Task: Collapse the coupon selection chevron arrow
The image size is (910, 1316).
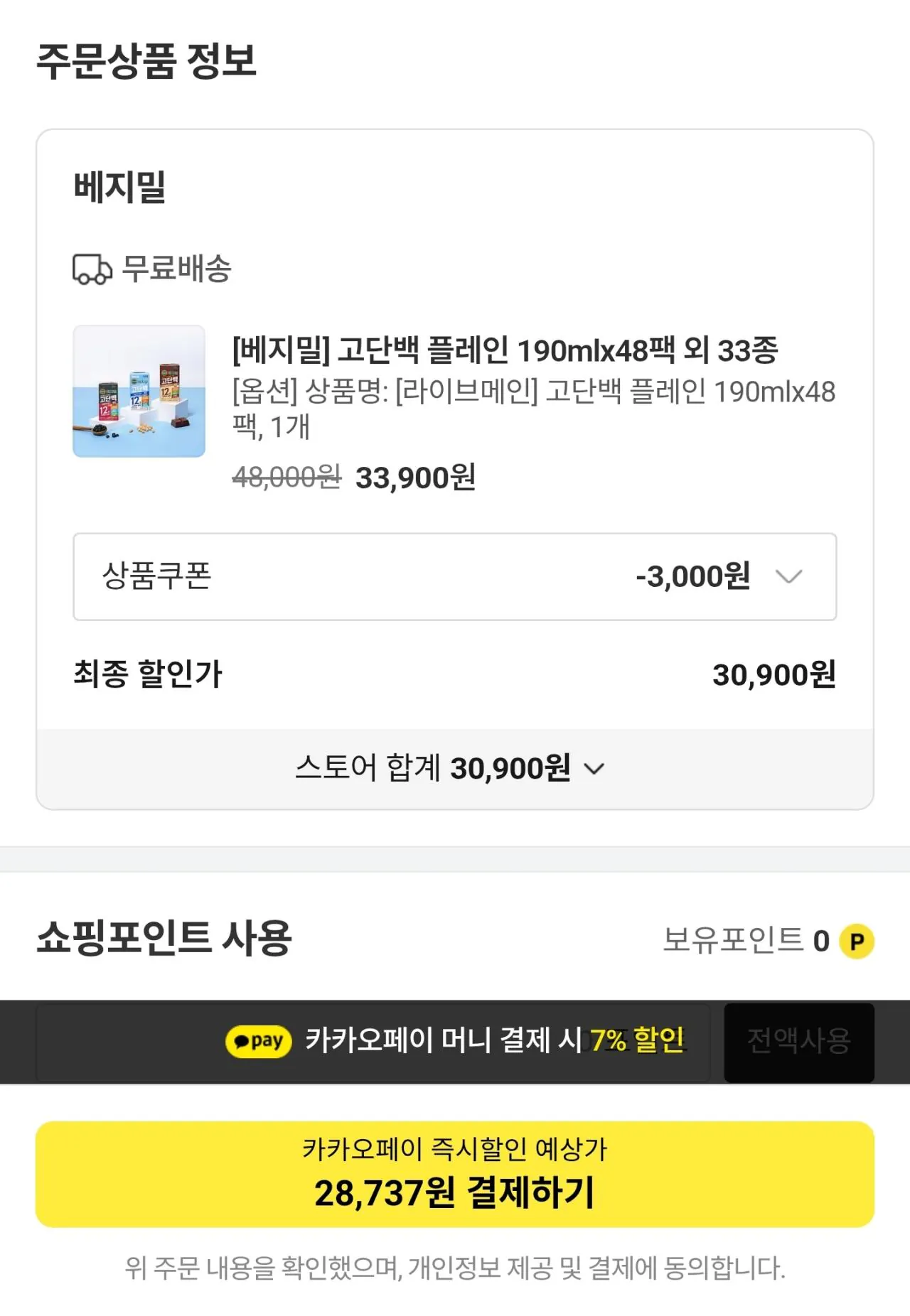Action: coord(789,578)
